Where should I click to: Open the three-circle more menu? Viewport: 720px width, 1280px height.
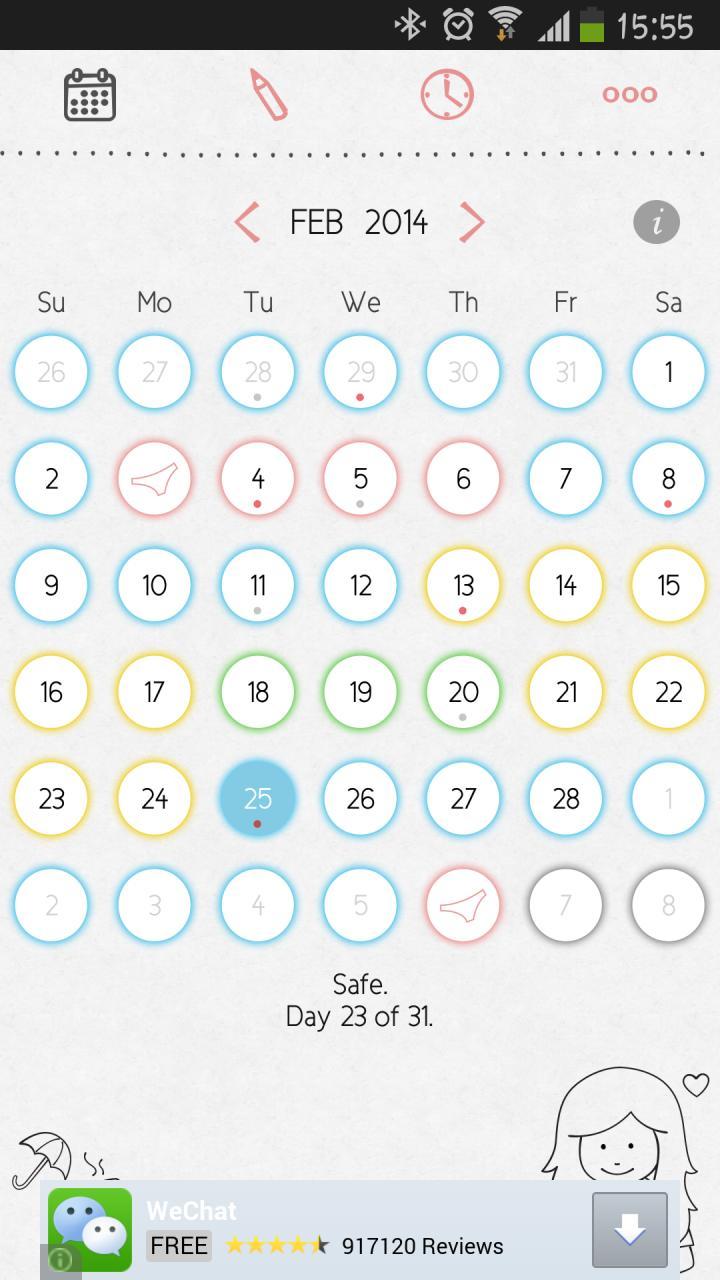(x=629, y=95)
